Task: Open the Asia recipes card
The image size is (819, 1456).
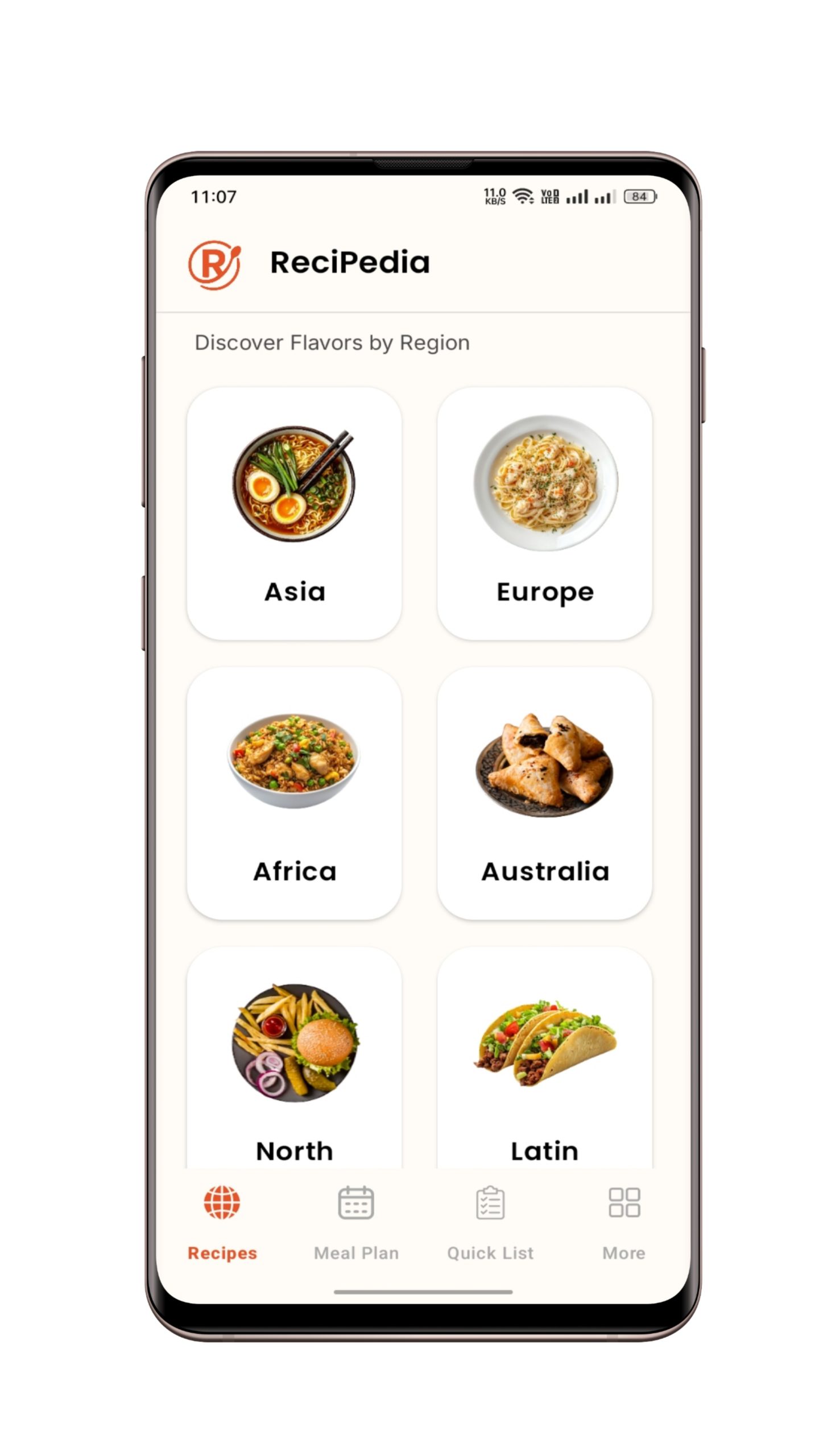Action: tap(294, 513)
